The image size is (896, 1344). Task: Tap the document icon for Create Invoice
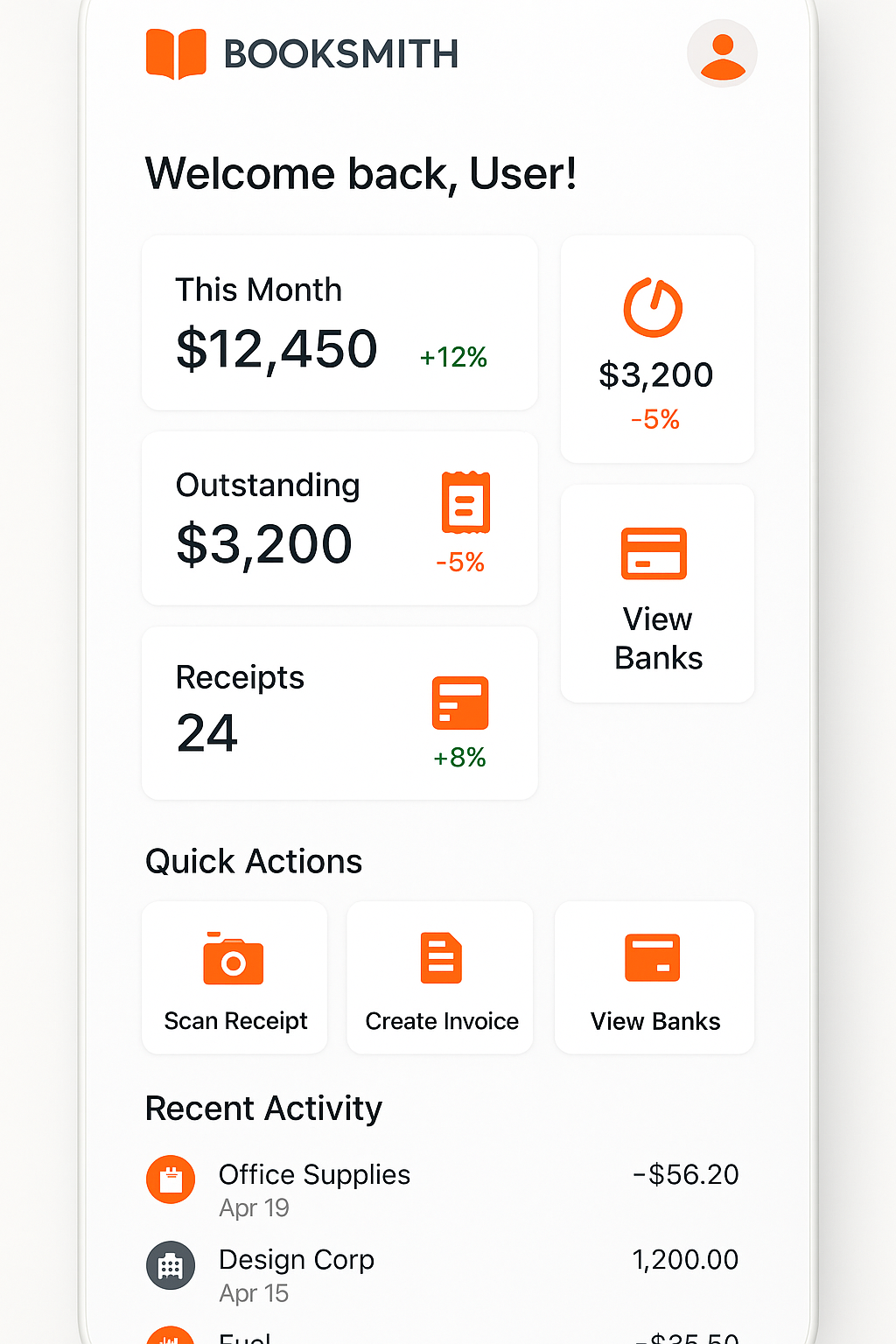point(439,957)
